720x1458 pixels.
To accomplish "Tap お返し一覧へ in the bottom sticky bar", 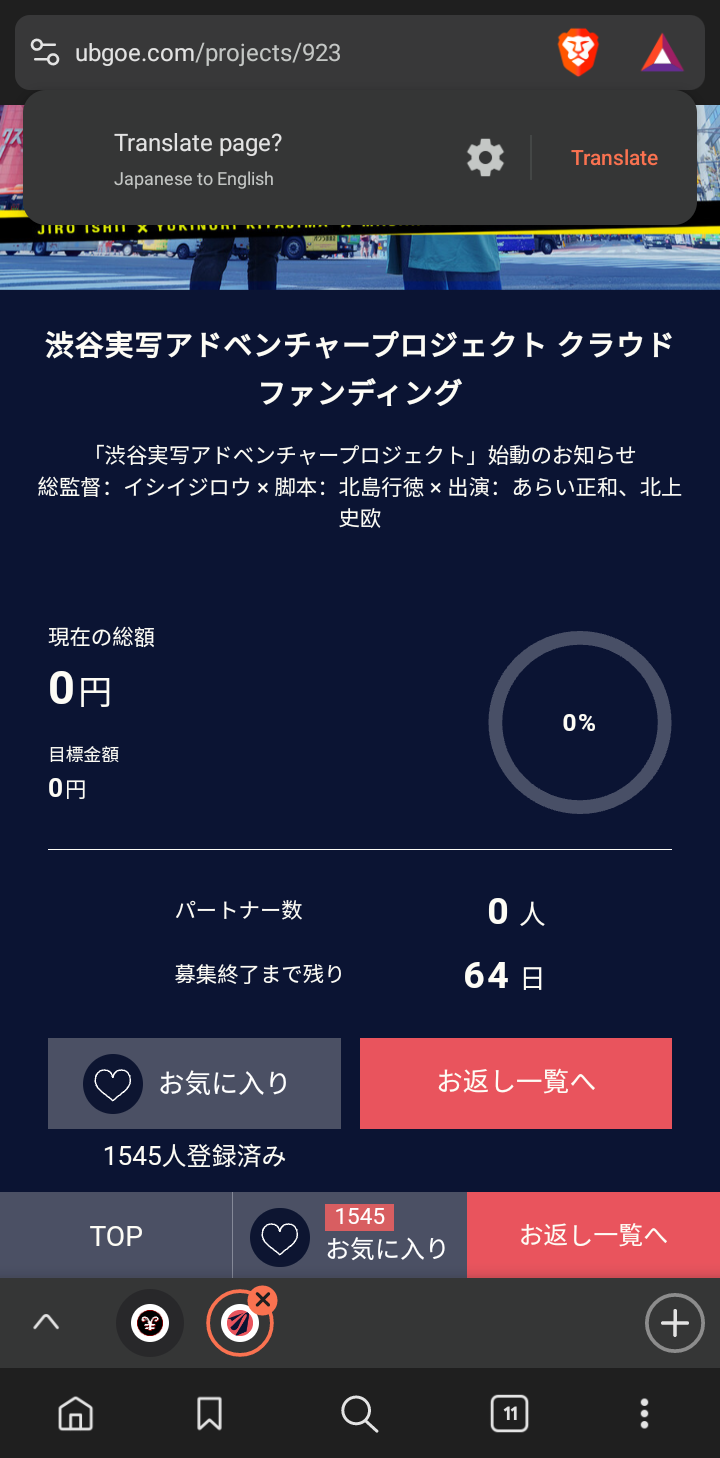I will click(x=593, y=1236).
